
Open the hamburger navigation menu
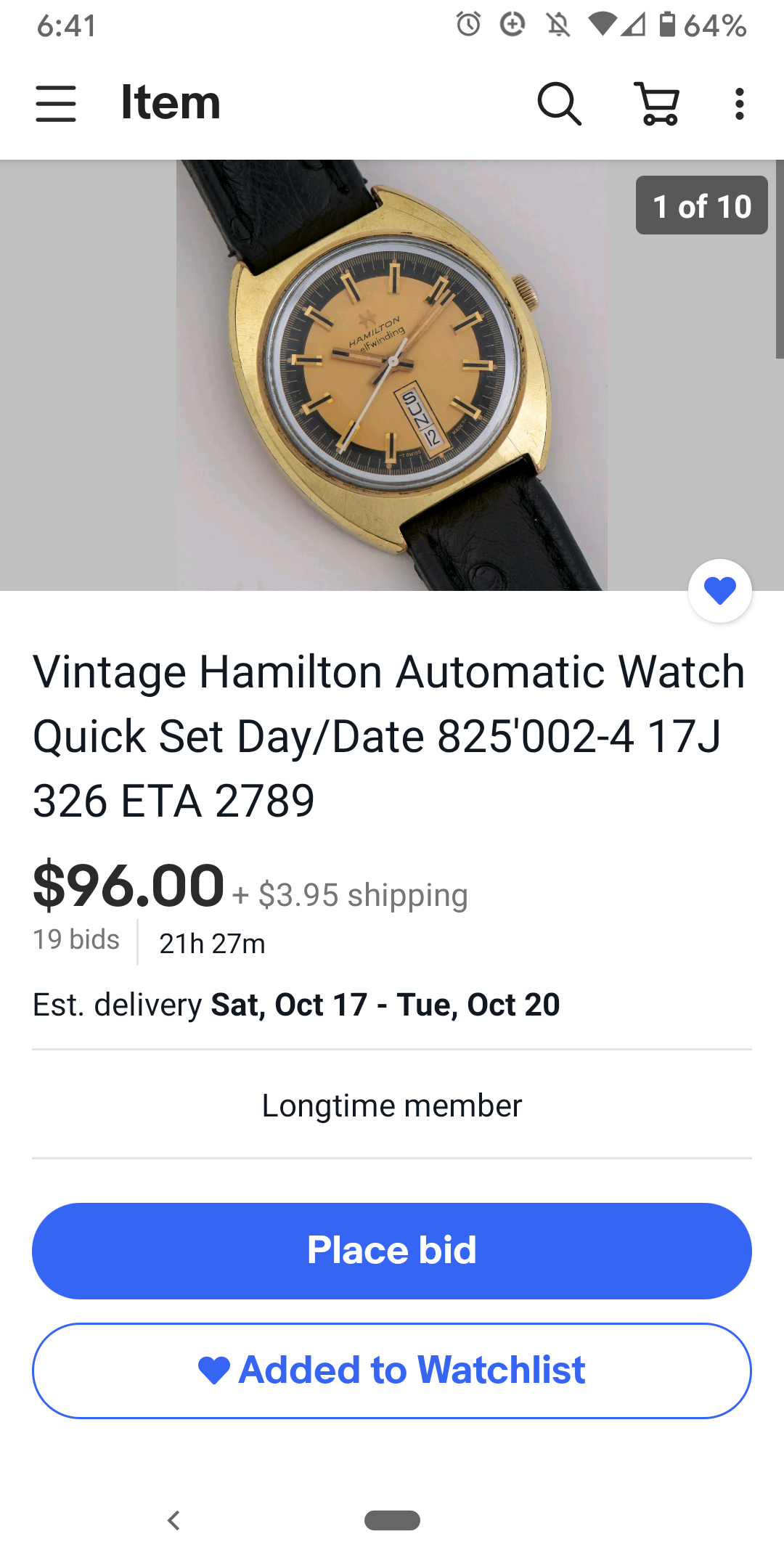coord(56,103)
